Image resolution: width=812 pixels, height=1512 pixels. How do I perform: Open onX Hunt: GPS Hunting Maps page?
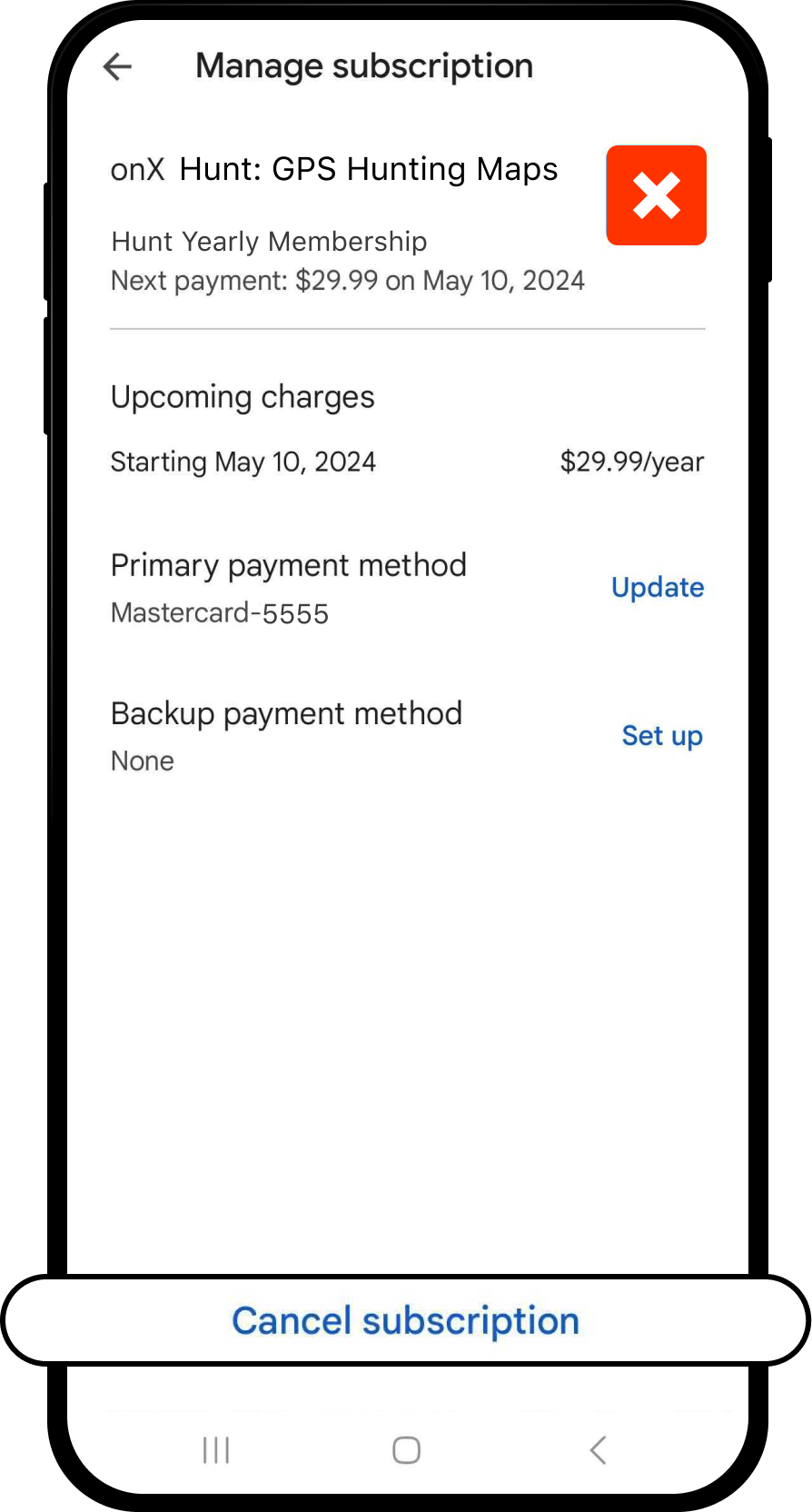pyautogui.click(x=334, y=169)
